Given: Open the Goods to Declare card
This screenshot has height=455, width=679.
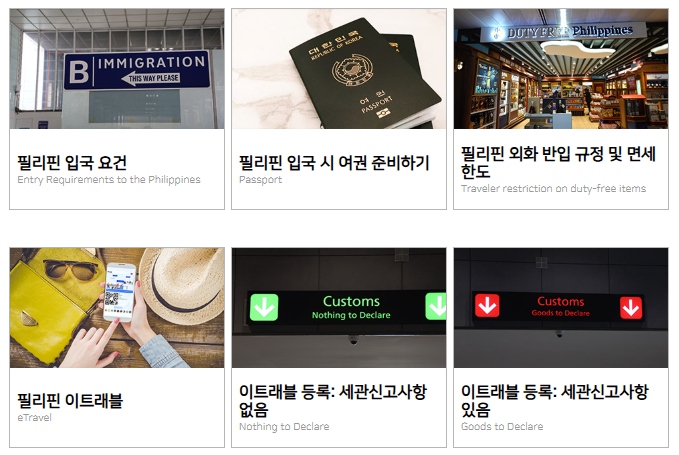Looking at the screenshot, I should [560, 347].
